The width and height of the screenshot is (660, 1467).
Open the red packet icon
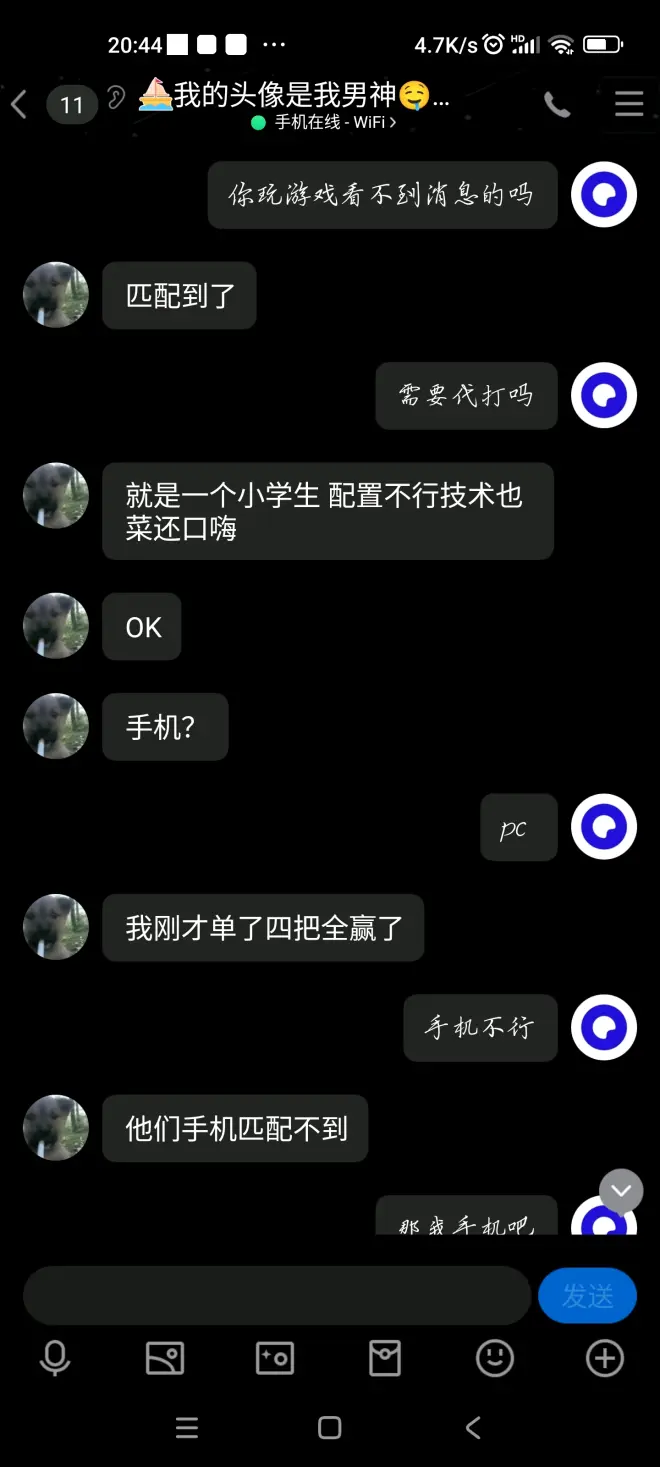click(x=385, y=1358)
